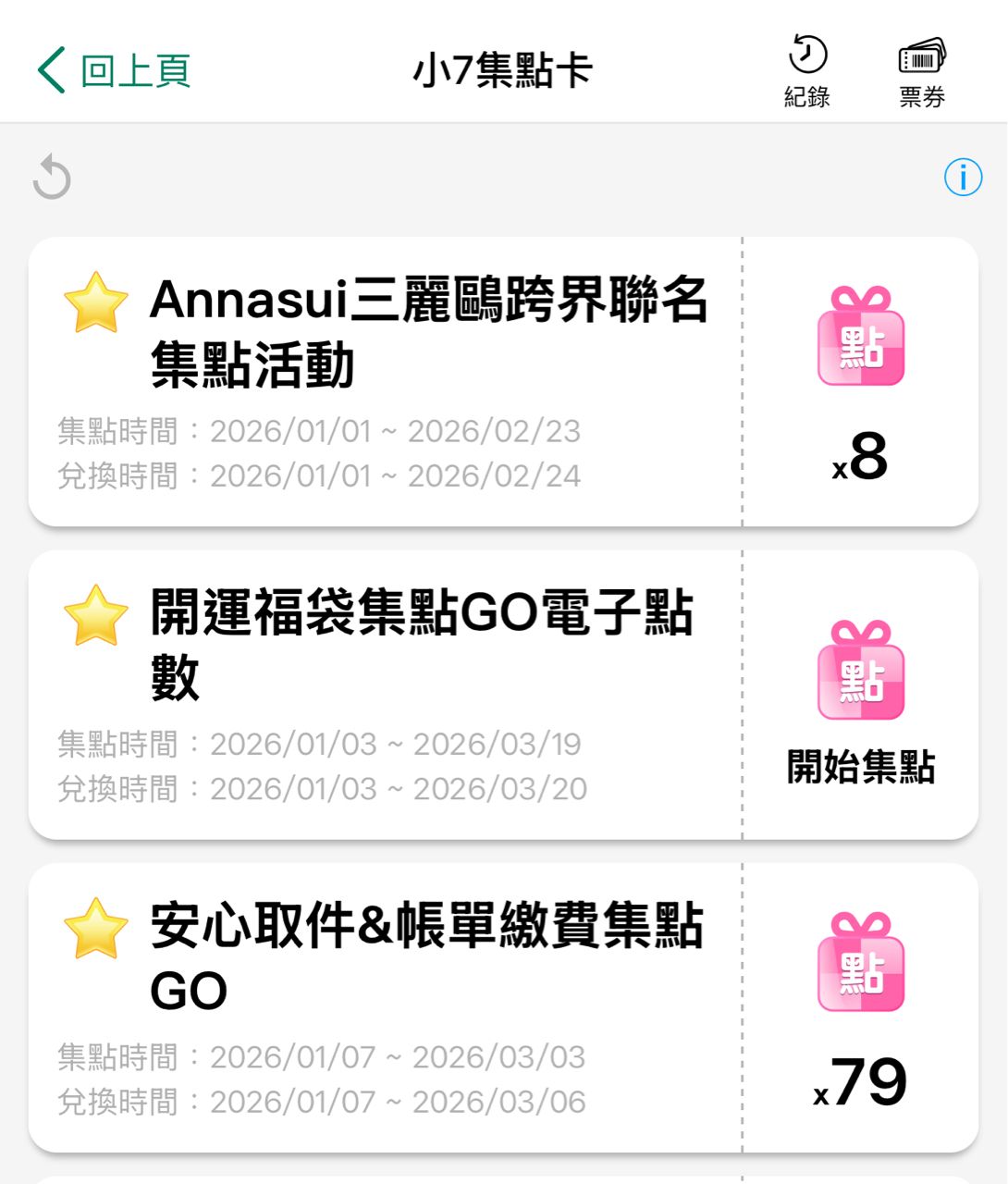Go back with 回上頁
This screenshot has height=1184, width=1008.
pyautogui.click(x=114, y=70)
